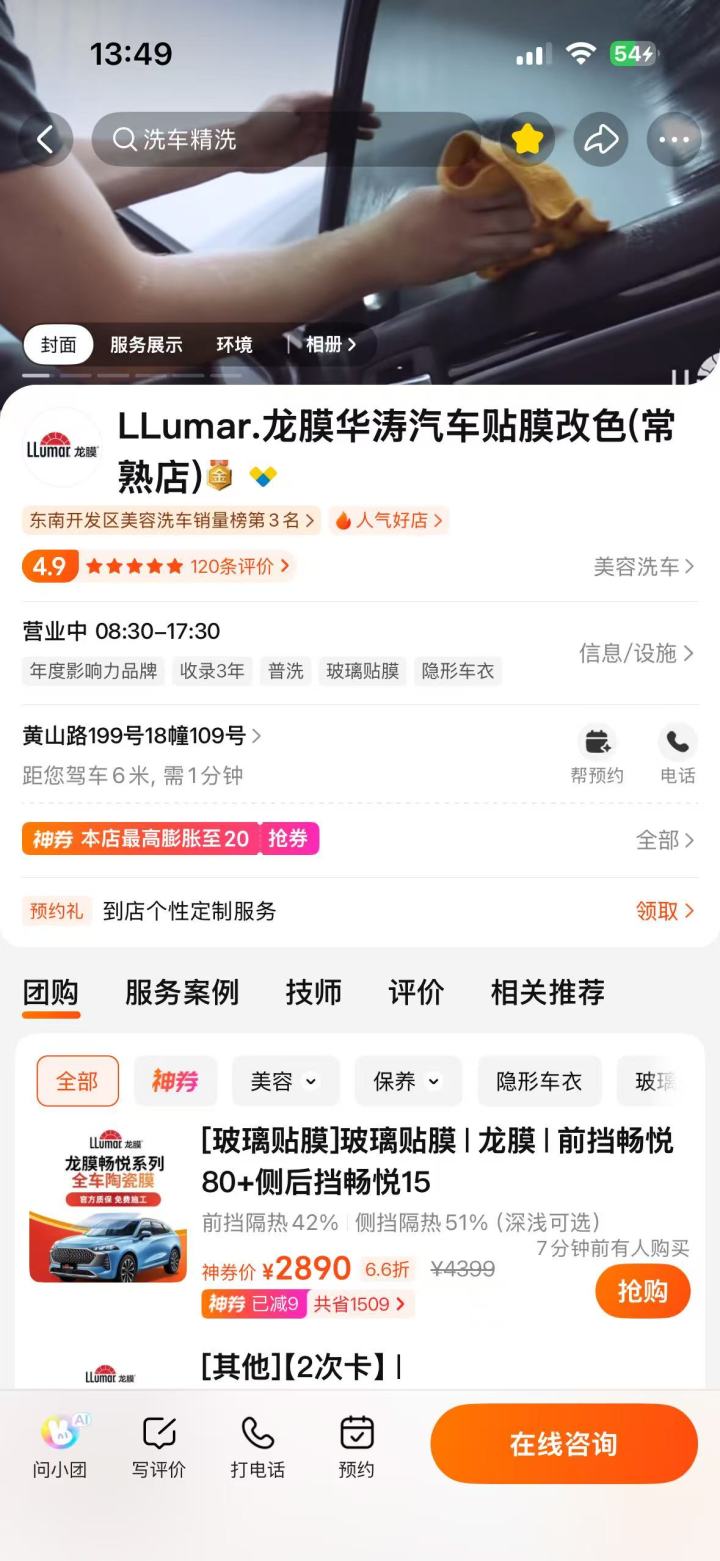720x1561 pixels.
Task: Open the more options ellipsis menu
Action: click(x=674, y=139)
